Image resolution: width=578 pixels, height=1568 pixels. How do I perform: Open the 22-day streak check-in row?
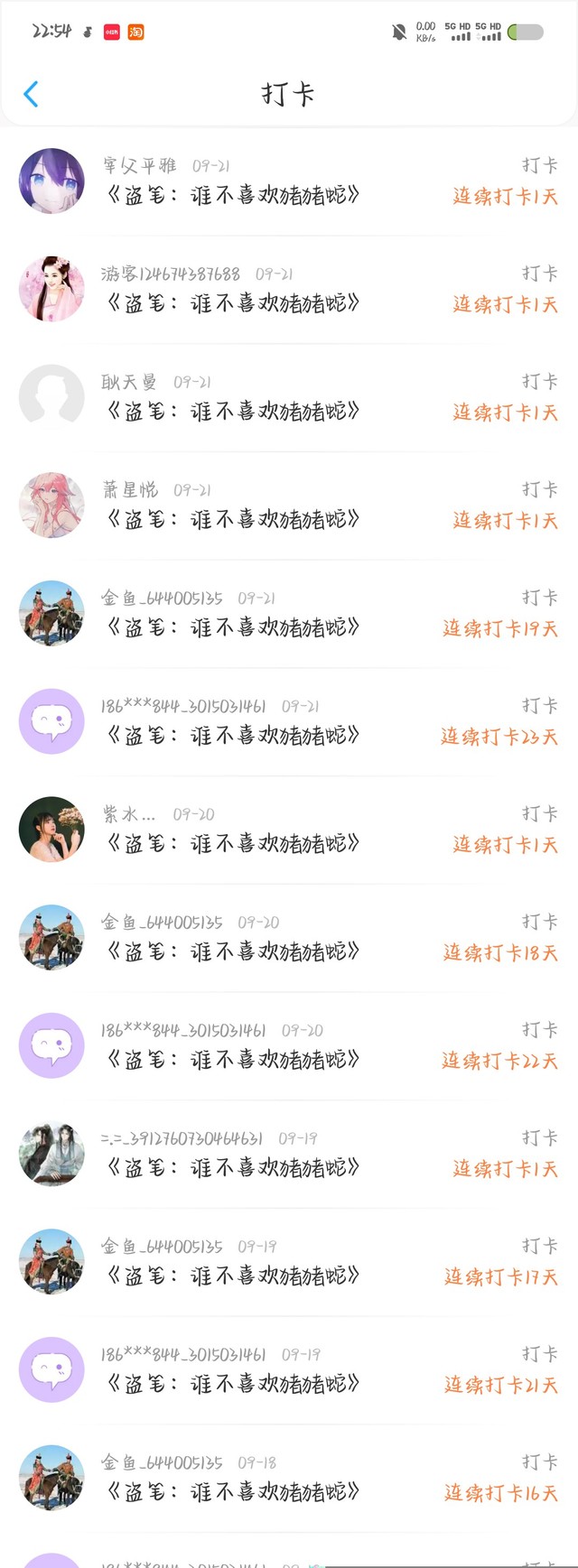289,1046
